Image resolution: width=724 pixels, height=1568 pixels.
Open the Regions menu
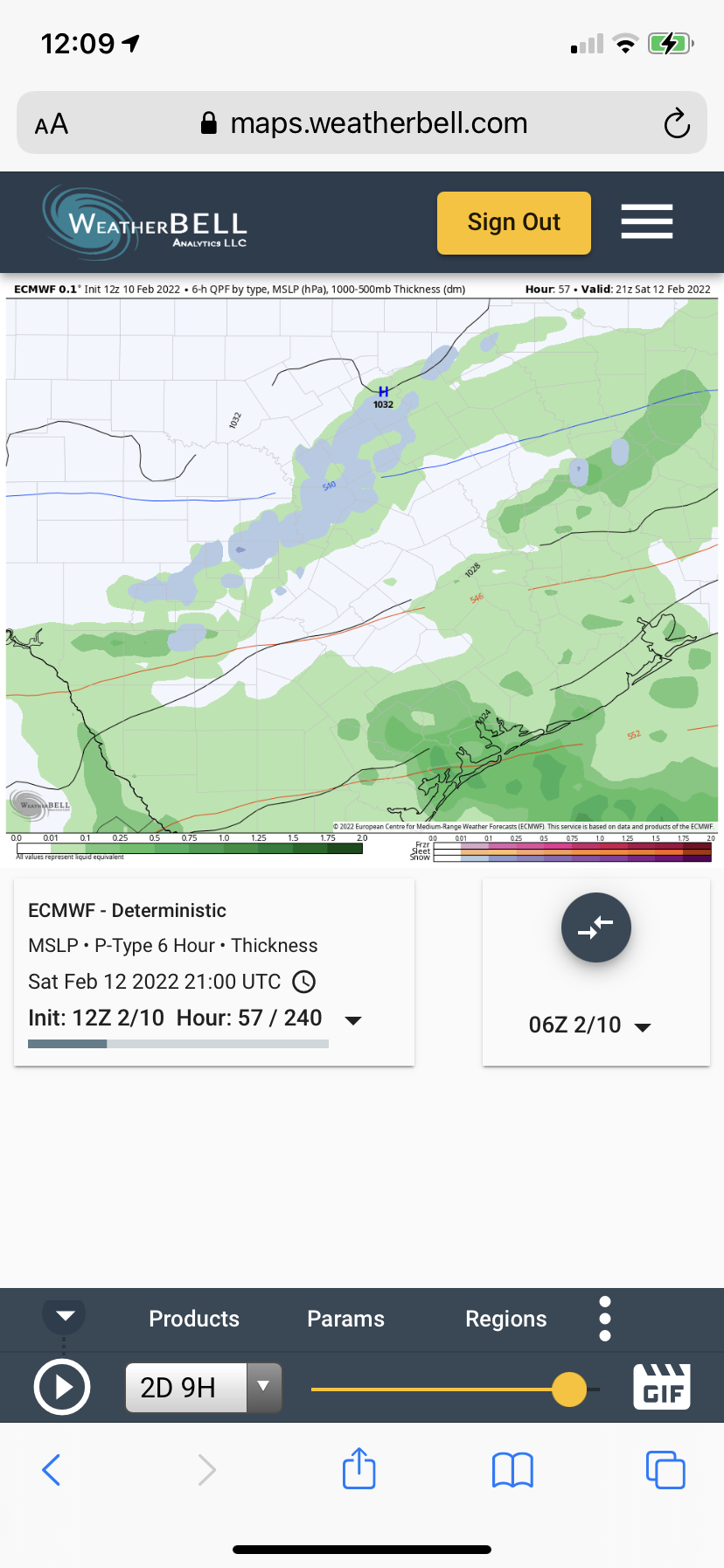point(505,1319)
